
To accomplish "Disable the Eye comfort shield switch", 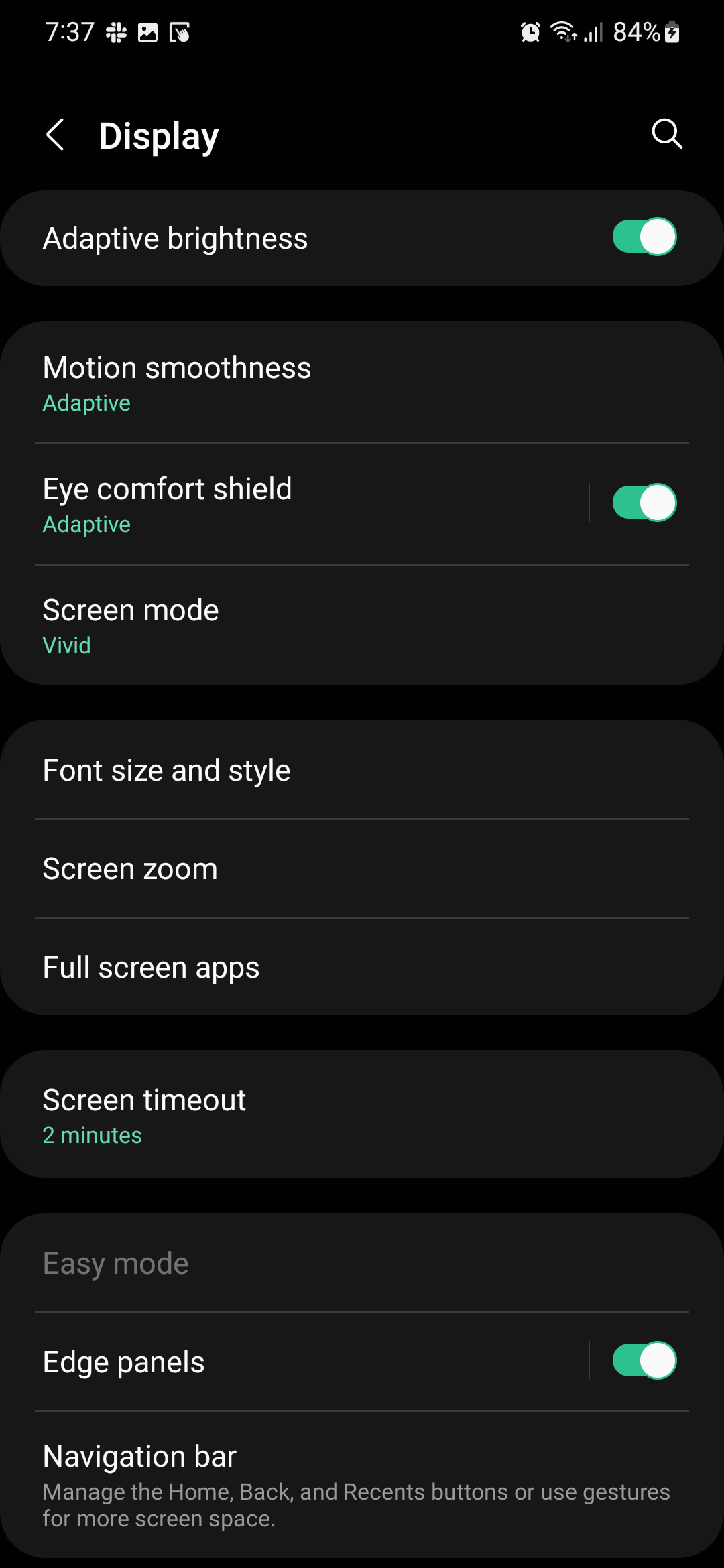I will click(x=644, y=503).
